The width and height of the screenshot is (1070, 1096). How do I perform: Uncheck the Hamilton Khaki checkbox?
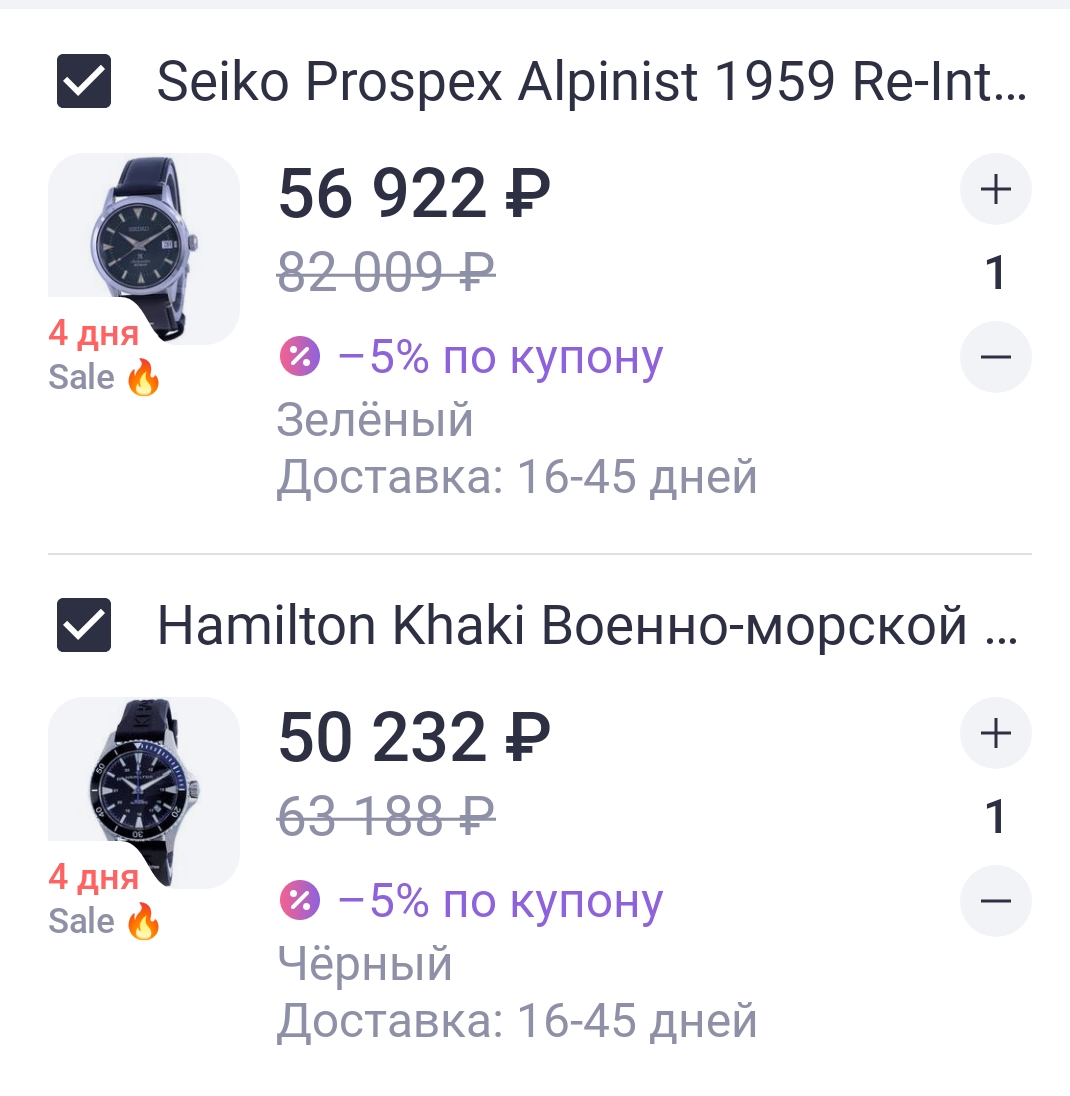84,625
